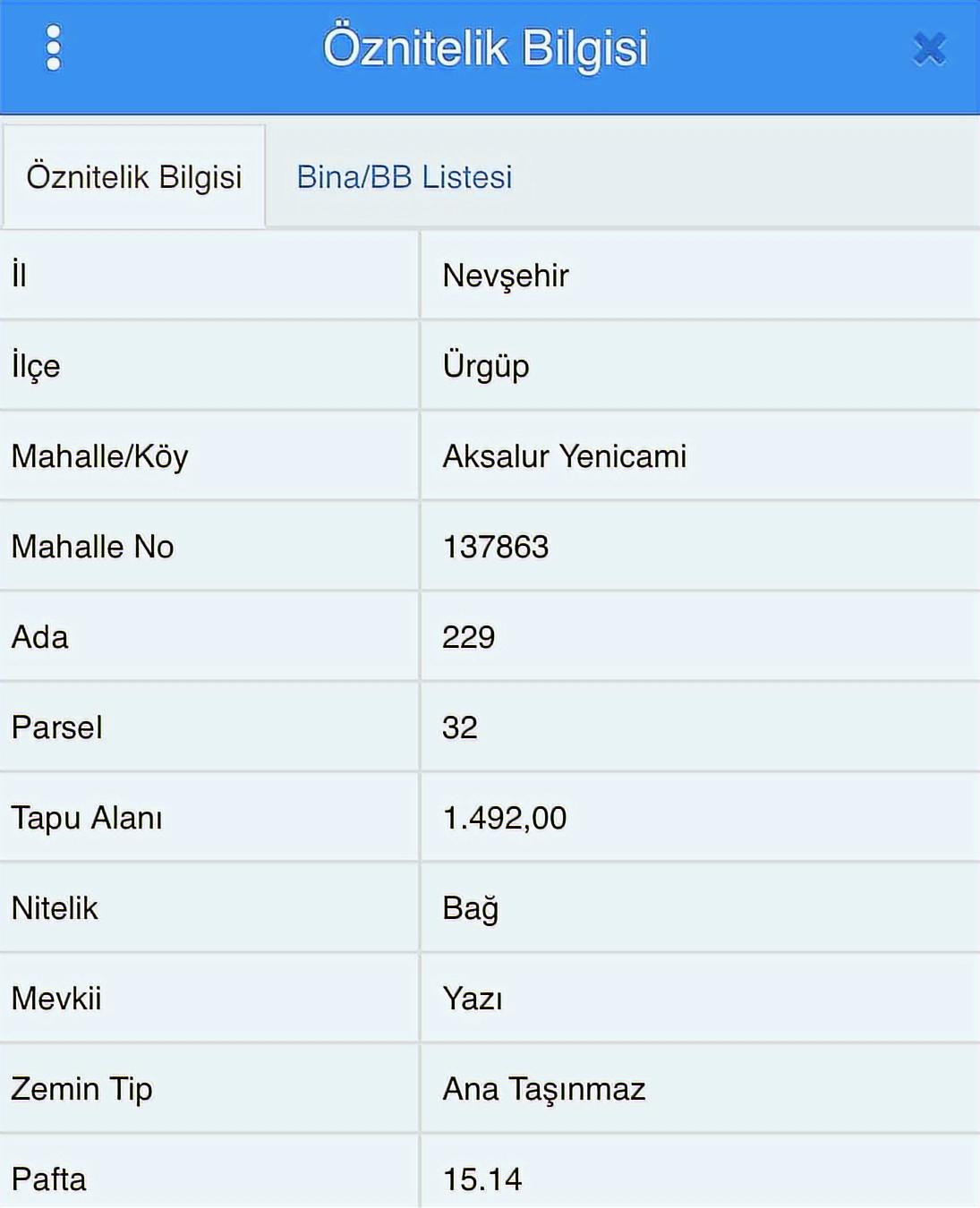Click the Öznitelik Bilgisi title bar
Image resolution: width=980 pixels, height=1208 pixels.
490,49
